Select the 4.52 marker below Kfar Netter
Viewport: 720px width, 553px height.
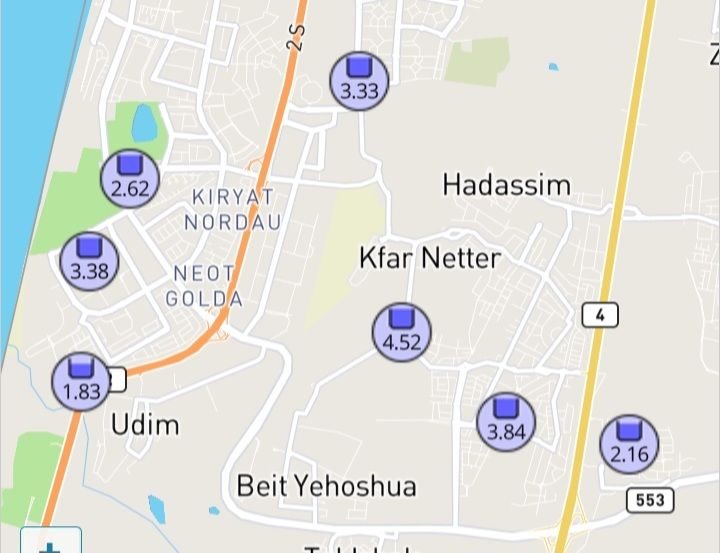[402, 332]
